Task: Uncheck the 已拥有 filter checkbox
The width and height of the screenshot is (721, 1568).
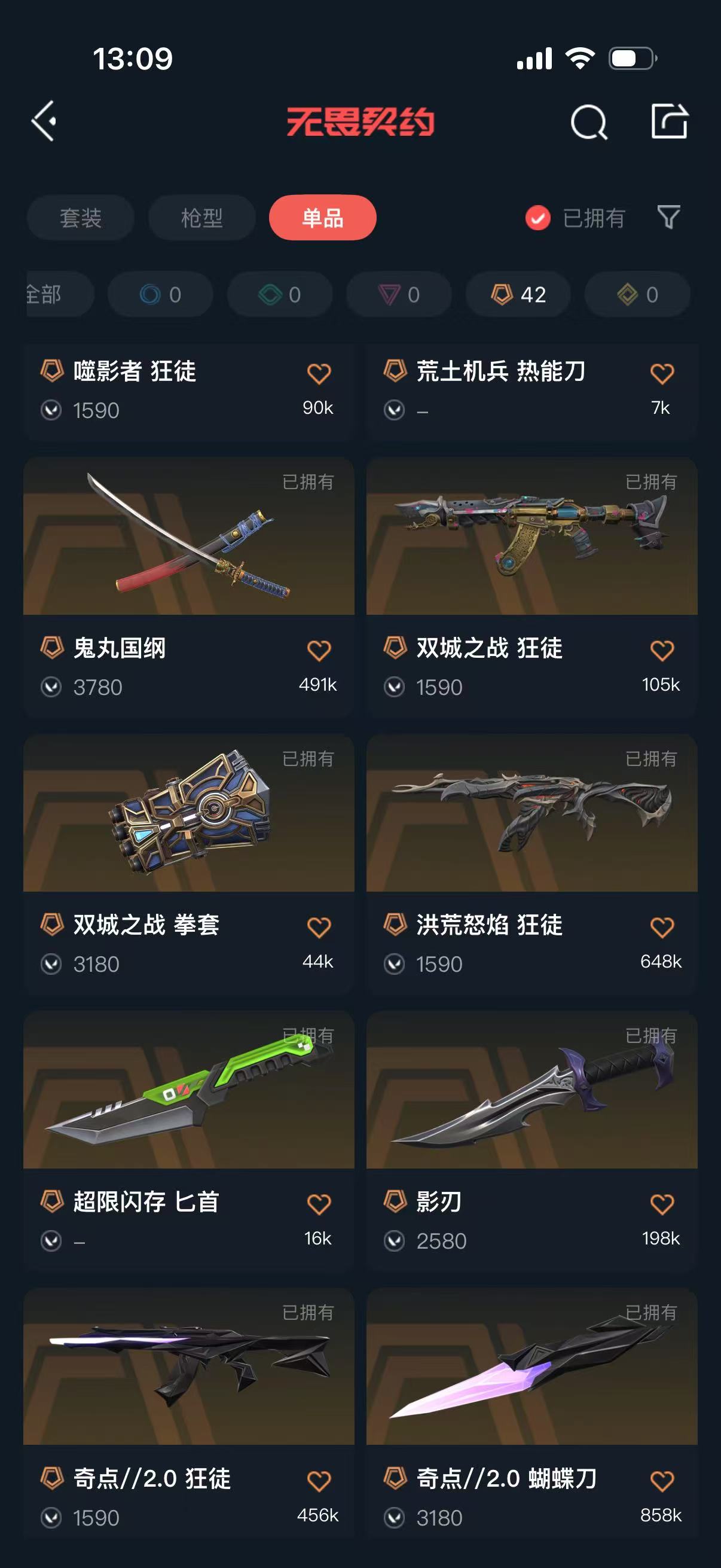Action: [x=538, y=218]
